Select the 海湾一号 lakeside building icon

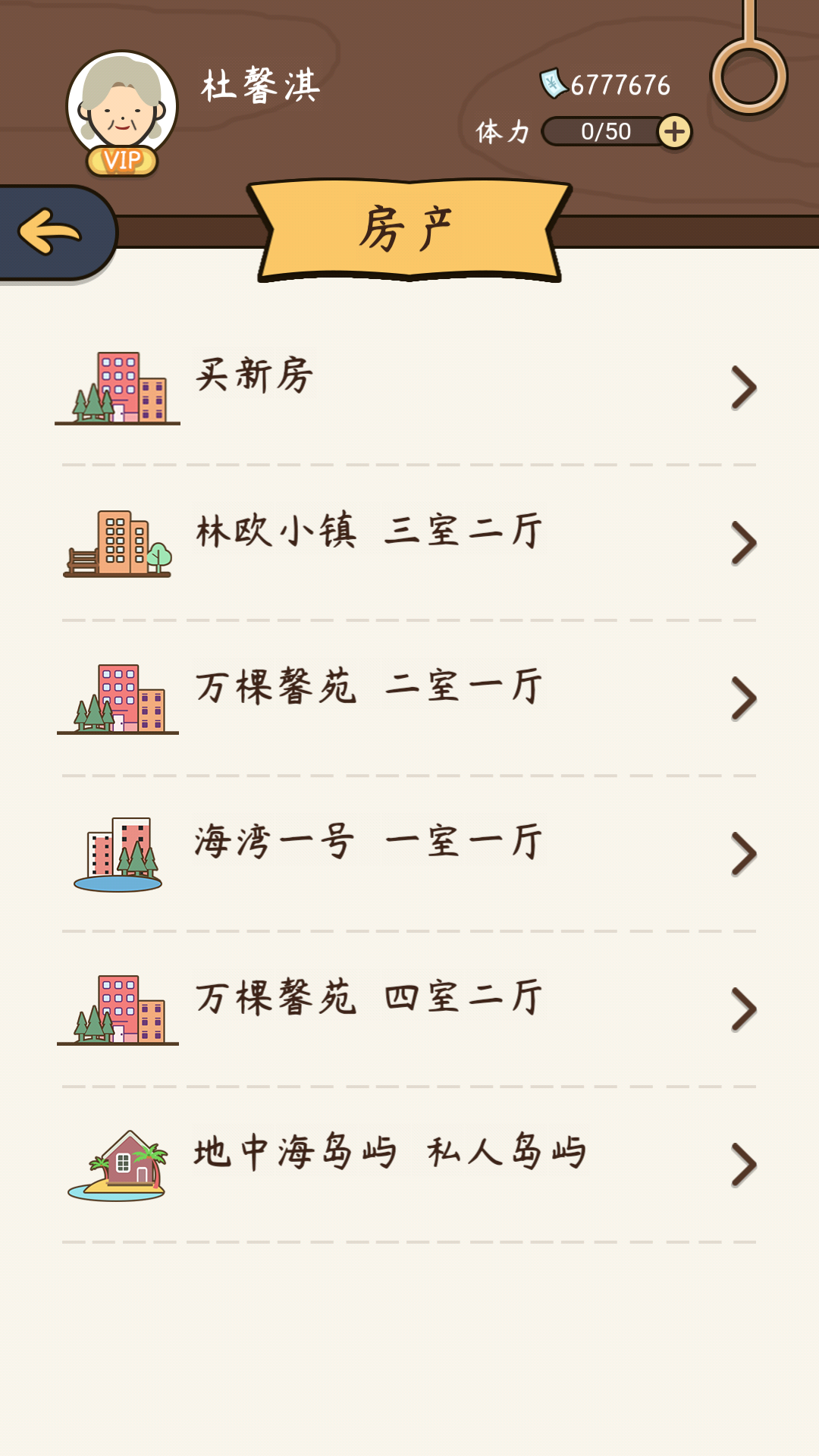[x=118, y=853]
